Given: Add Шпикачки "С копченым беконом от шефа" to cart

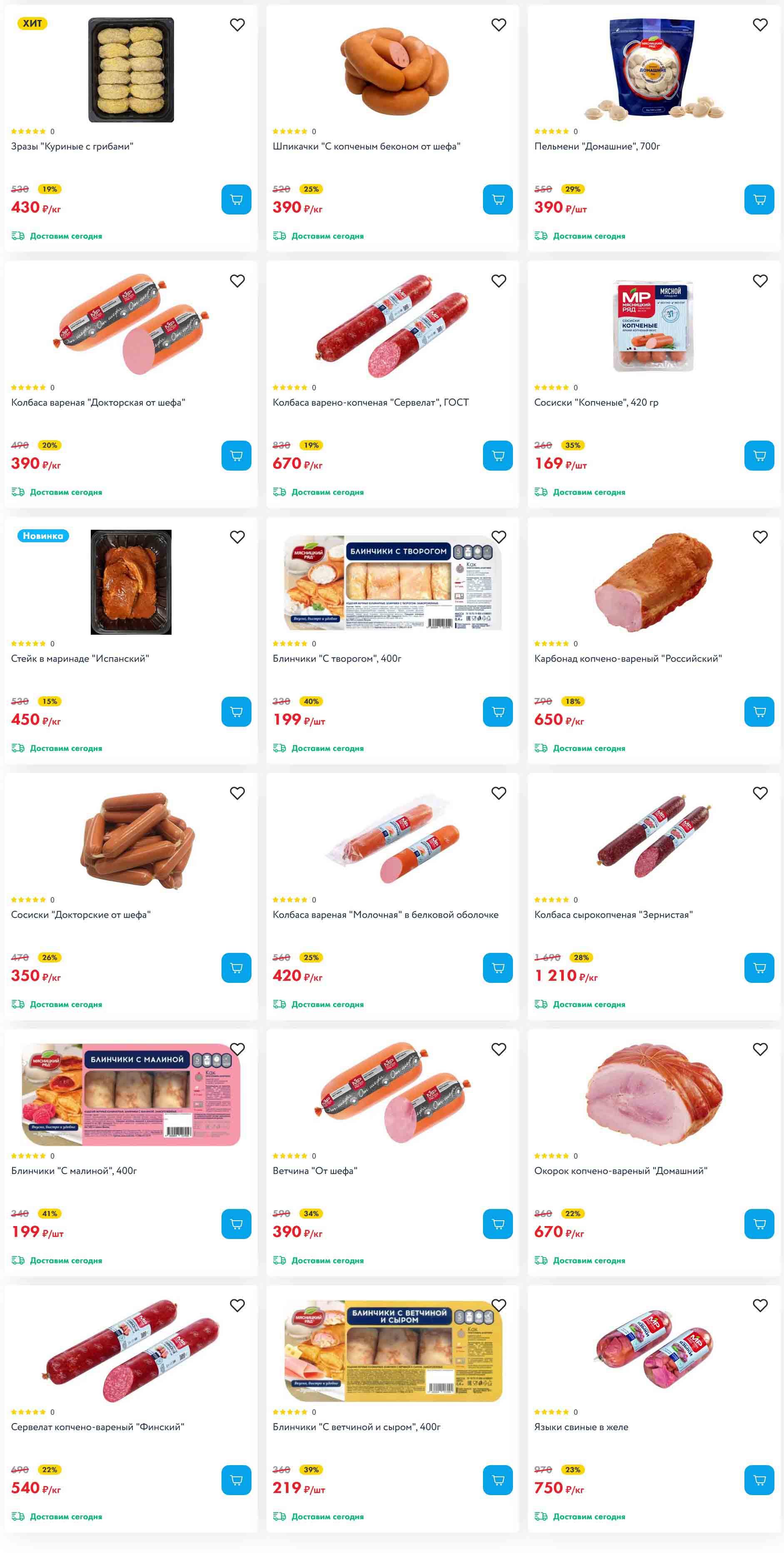Looking at the screenshot, I should [497, 199].
